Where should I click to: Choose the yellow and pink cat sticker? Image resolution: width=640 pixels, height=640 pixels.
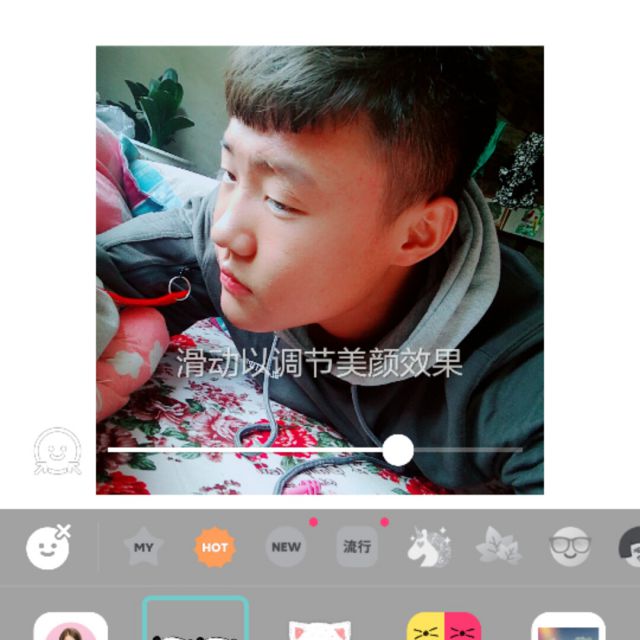[x=444, y=626]
